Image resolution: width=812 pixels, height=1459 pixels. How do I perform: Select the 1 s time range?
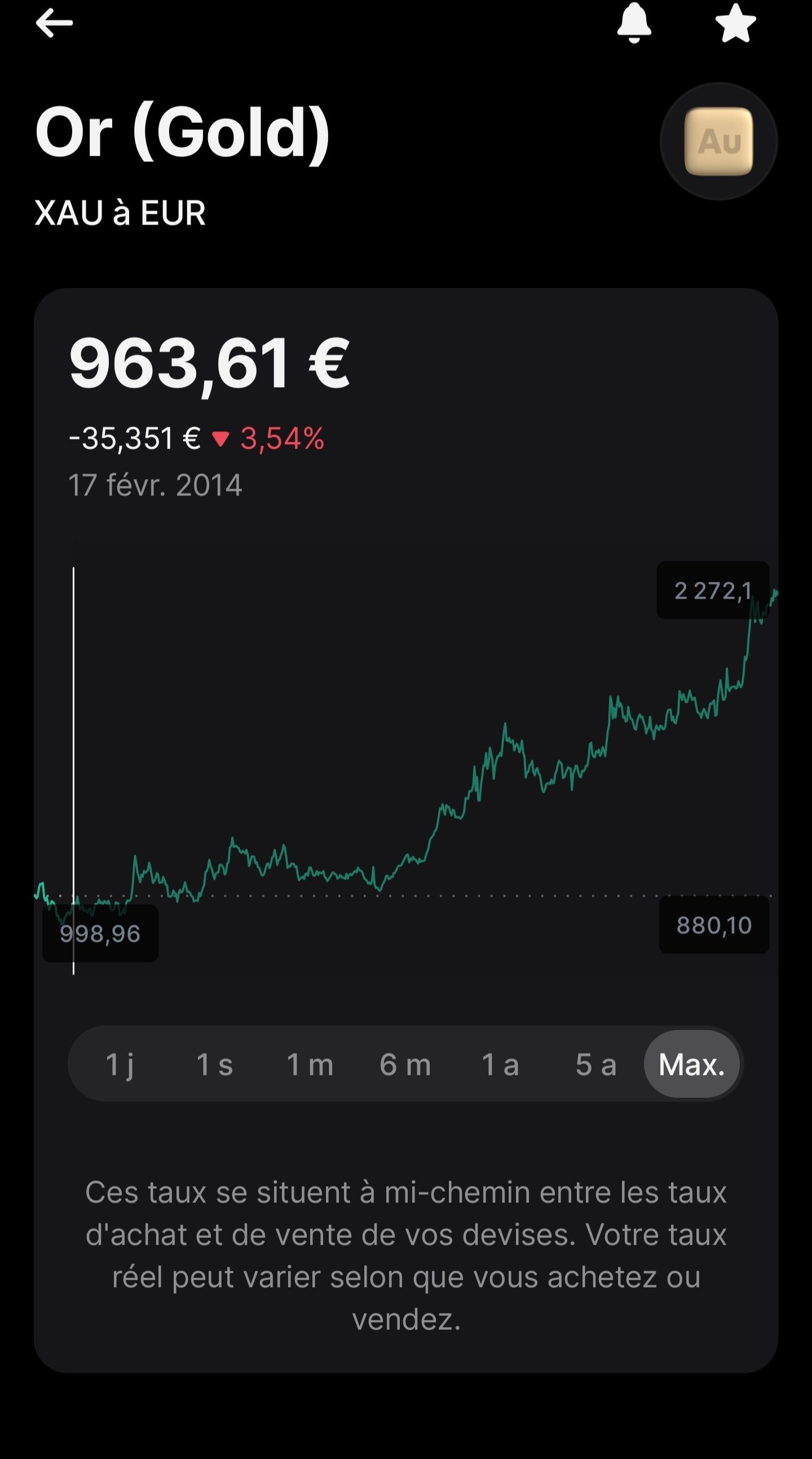215,1064
